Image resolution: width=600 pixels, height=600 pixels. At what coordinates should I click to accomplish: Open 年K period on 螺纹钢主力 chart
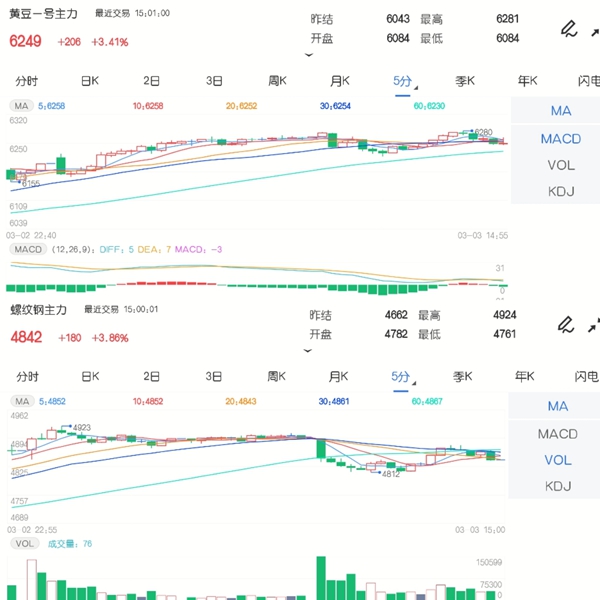(x=527, y=377)
